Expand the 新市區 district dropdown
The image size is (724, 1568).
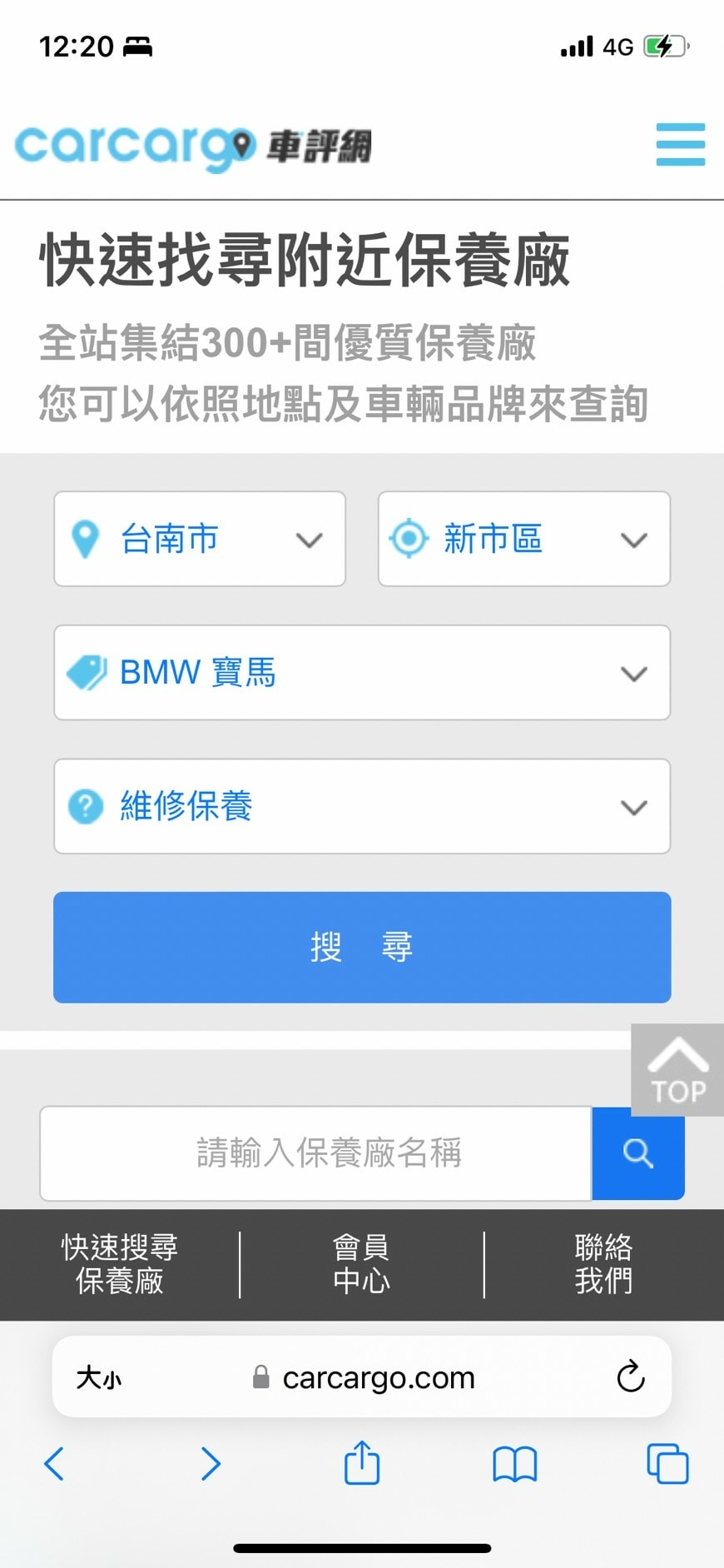tap(523, 539)
